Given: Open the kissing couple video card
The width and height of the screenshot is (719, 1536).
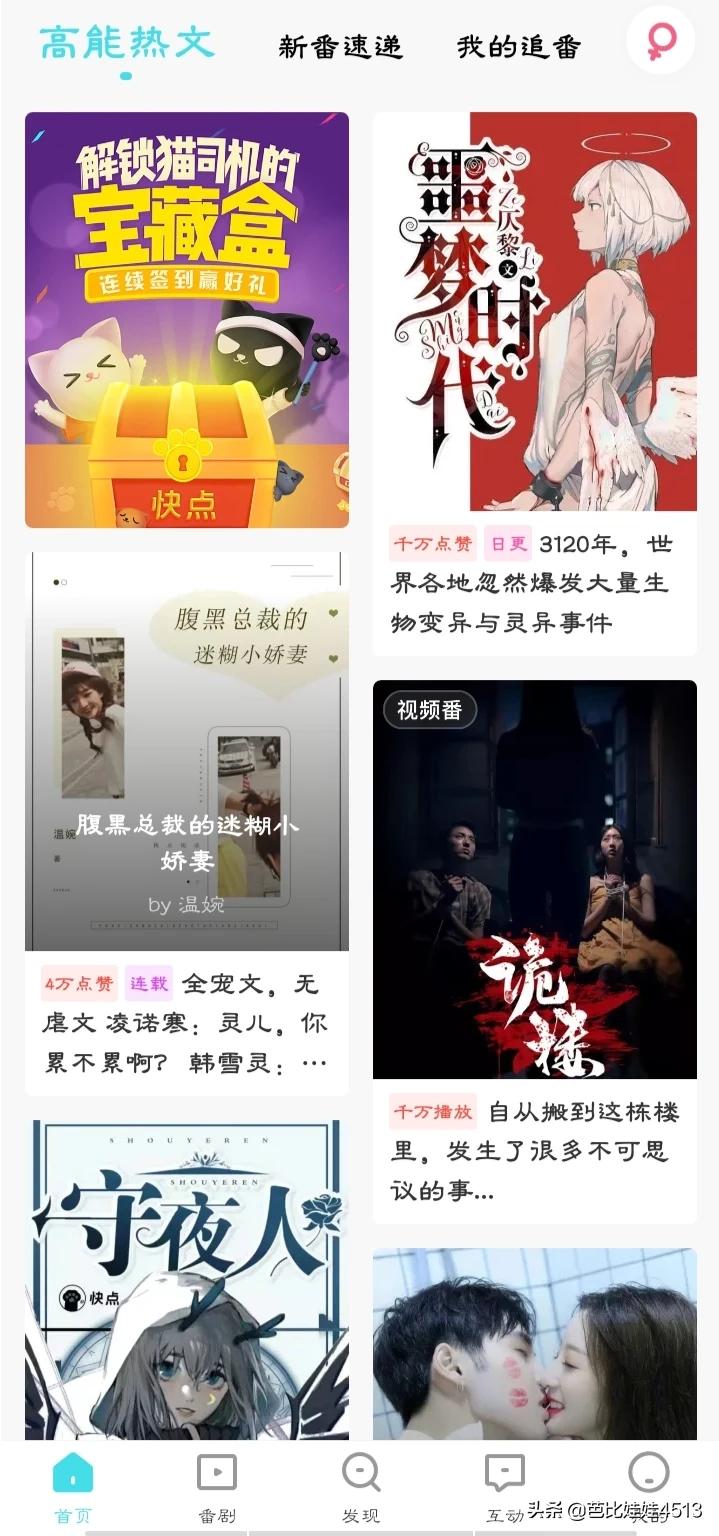Looking at the screenshot, I should [x=534, y=1345].
